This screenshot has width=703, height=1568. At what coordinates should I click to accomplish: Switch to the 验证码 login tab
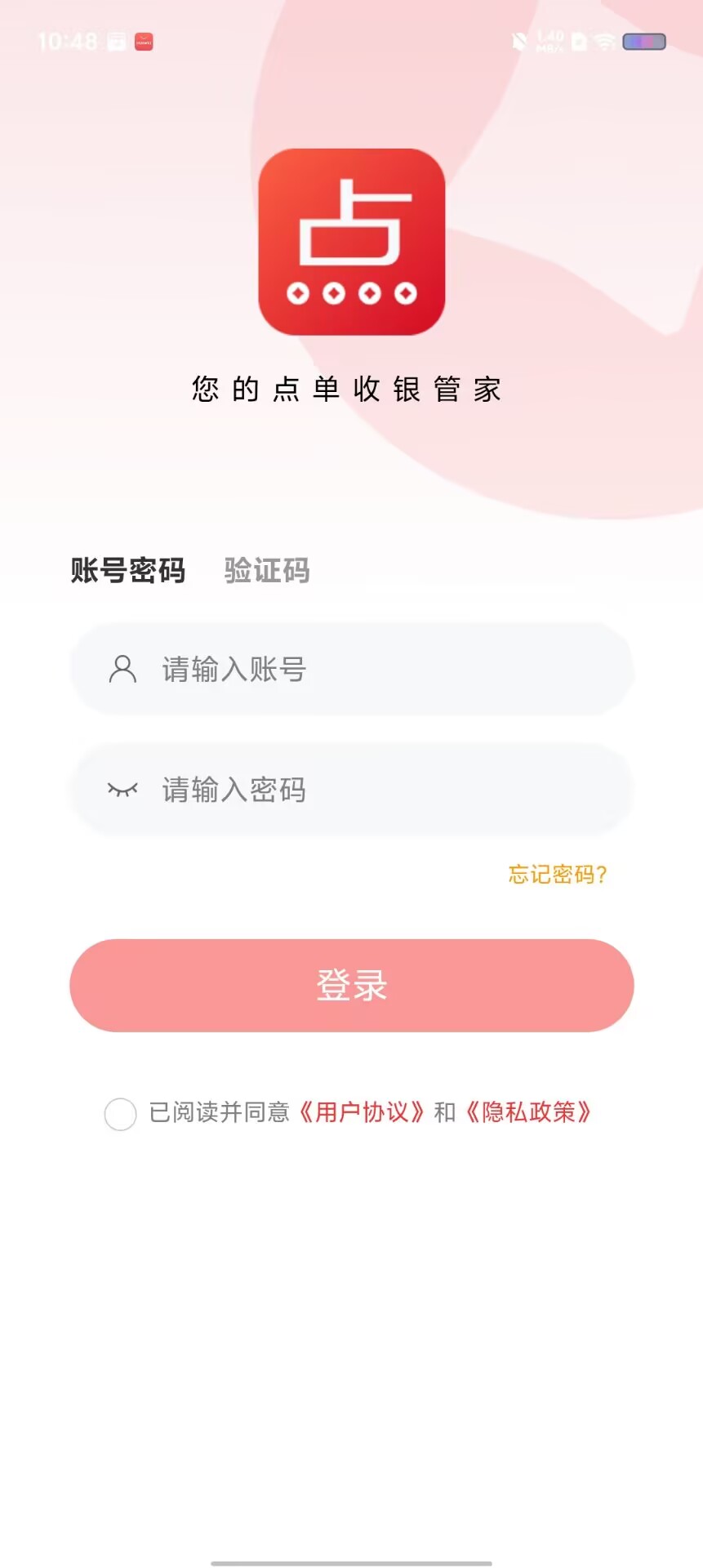pyautogui.click(x=267, y=570)
